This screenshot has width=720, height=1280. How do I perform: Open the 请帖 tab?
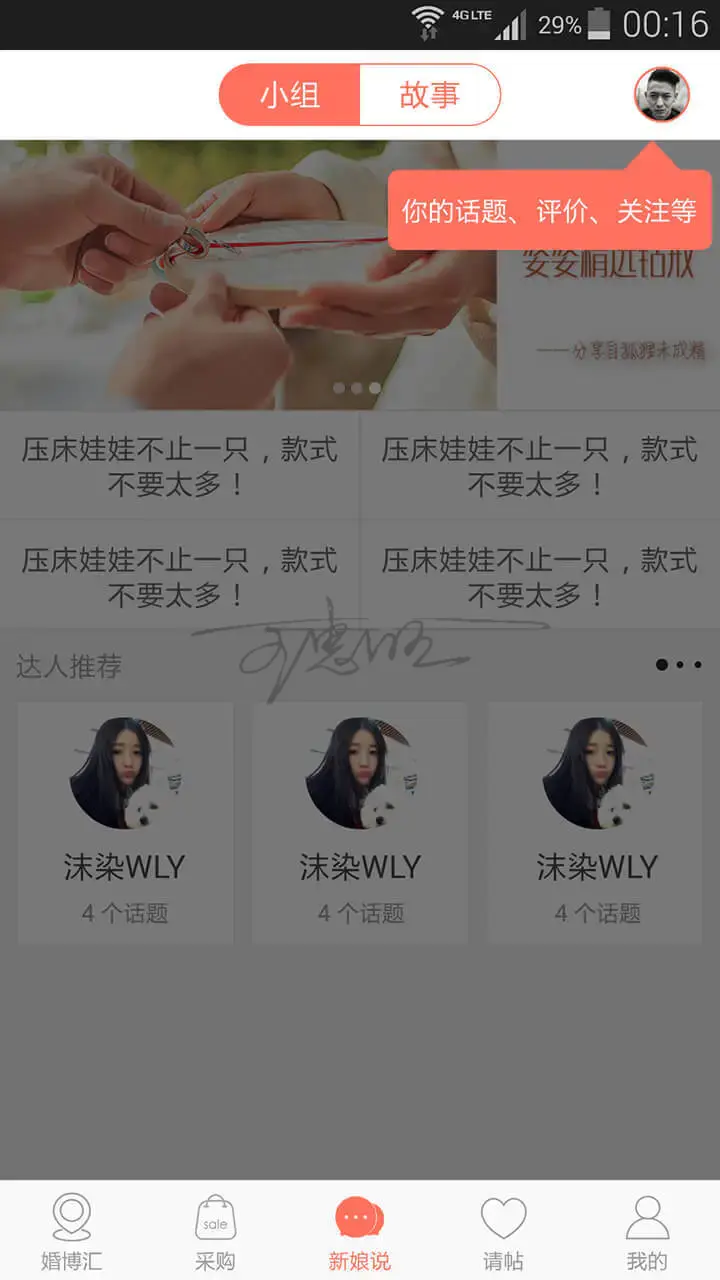point(503,1230)
